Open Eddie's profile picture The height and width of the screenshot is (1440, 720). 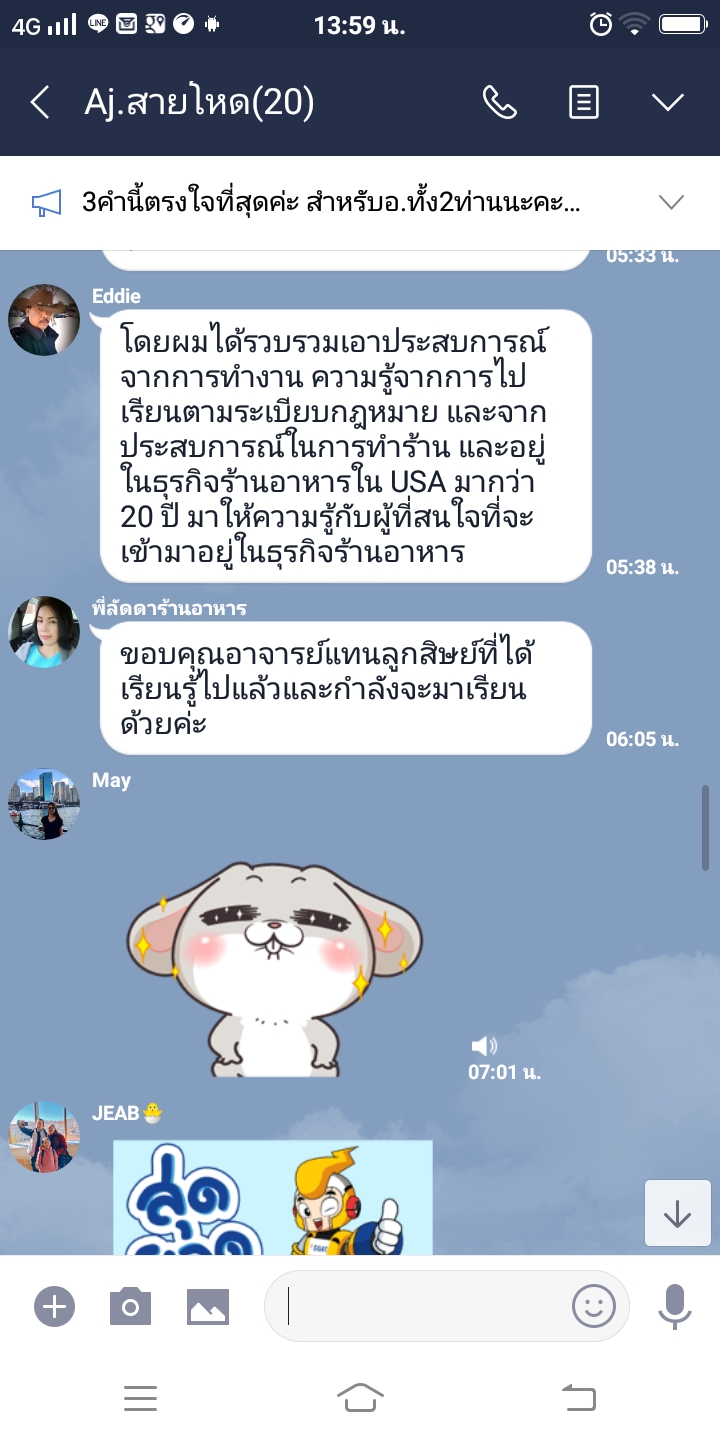point(44,320)
